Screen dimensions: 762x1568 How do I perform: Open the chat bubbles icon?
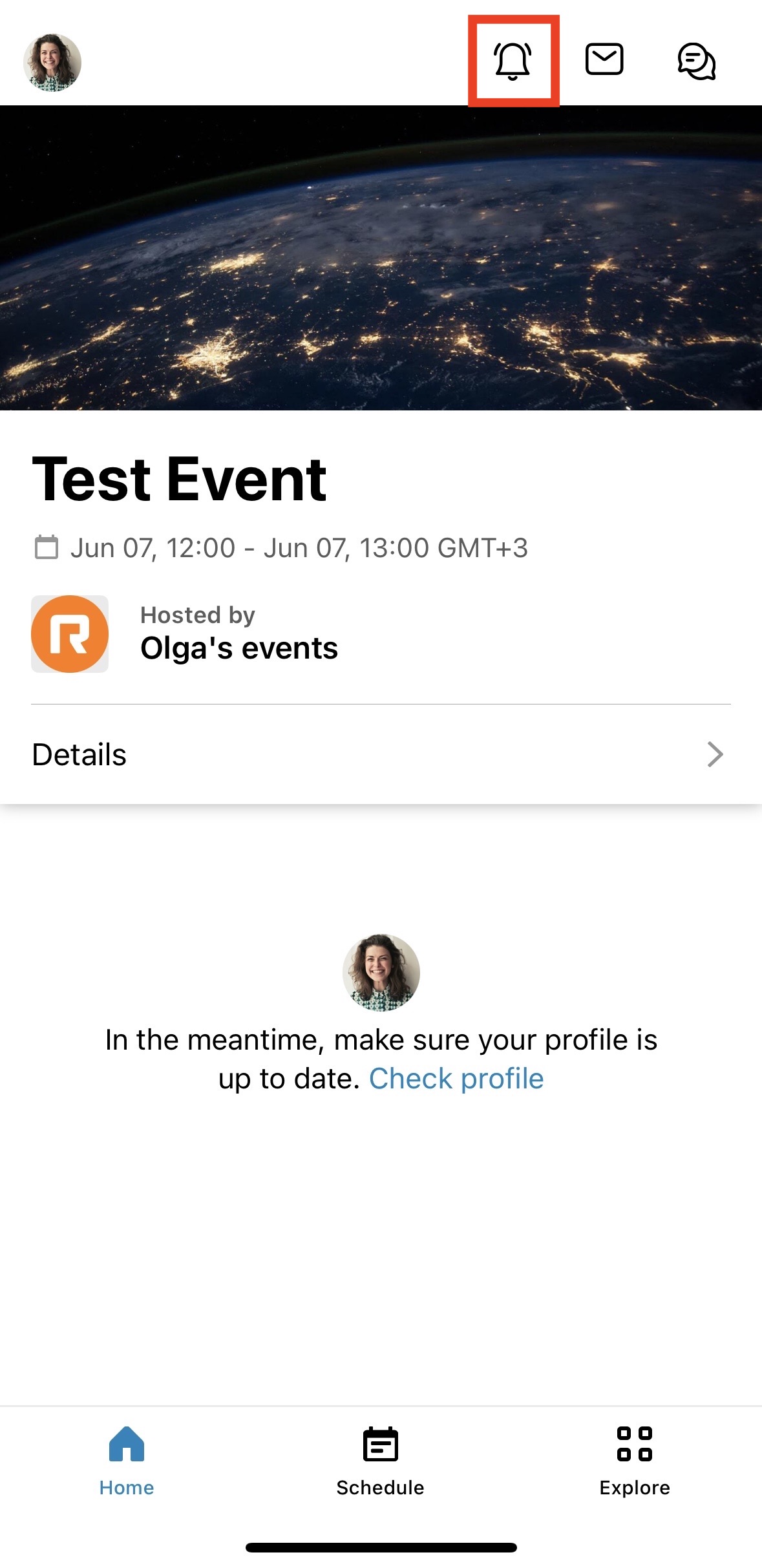[x=696, y=61]
